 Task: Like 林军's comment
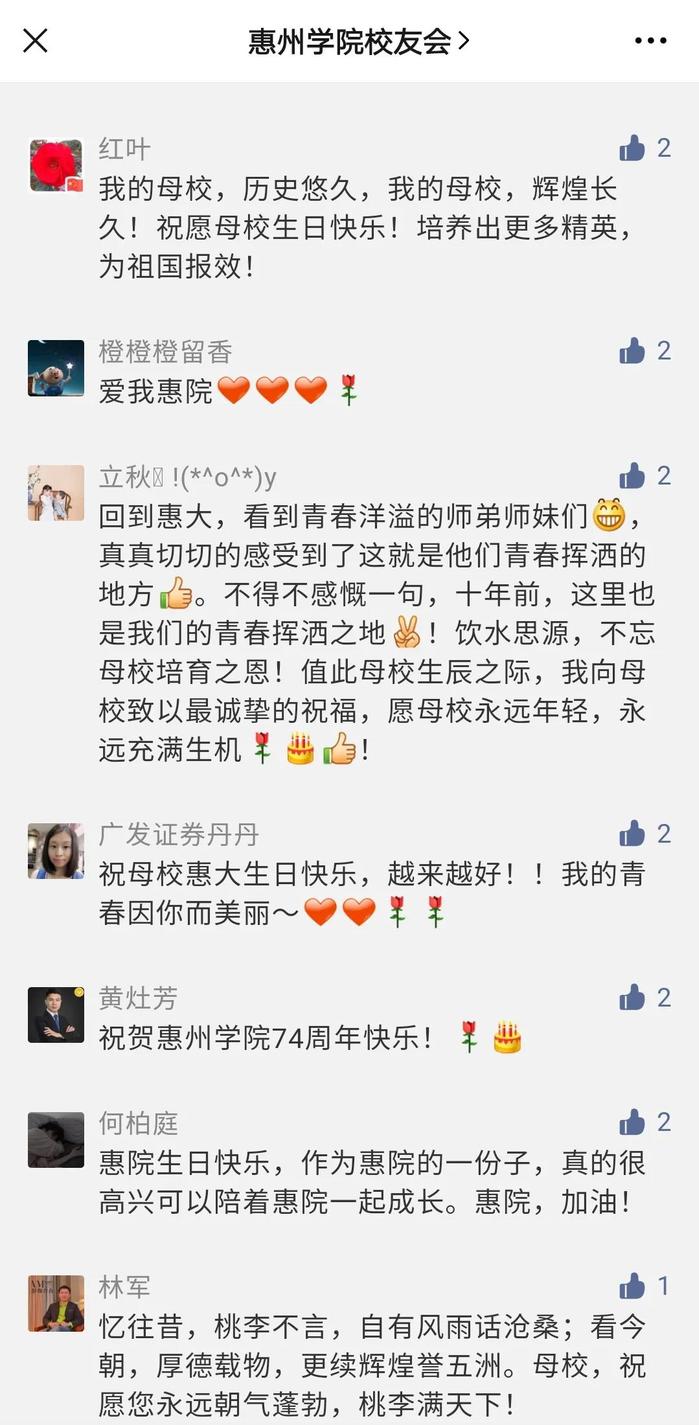tap(633, 1286)
